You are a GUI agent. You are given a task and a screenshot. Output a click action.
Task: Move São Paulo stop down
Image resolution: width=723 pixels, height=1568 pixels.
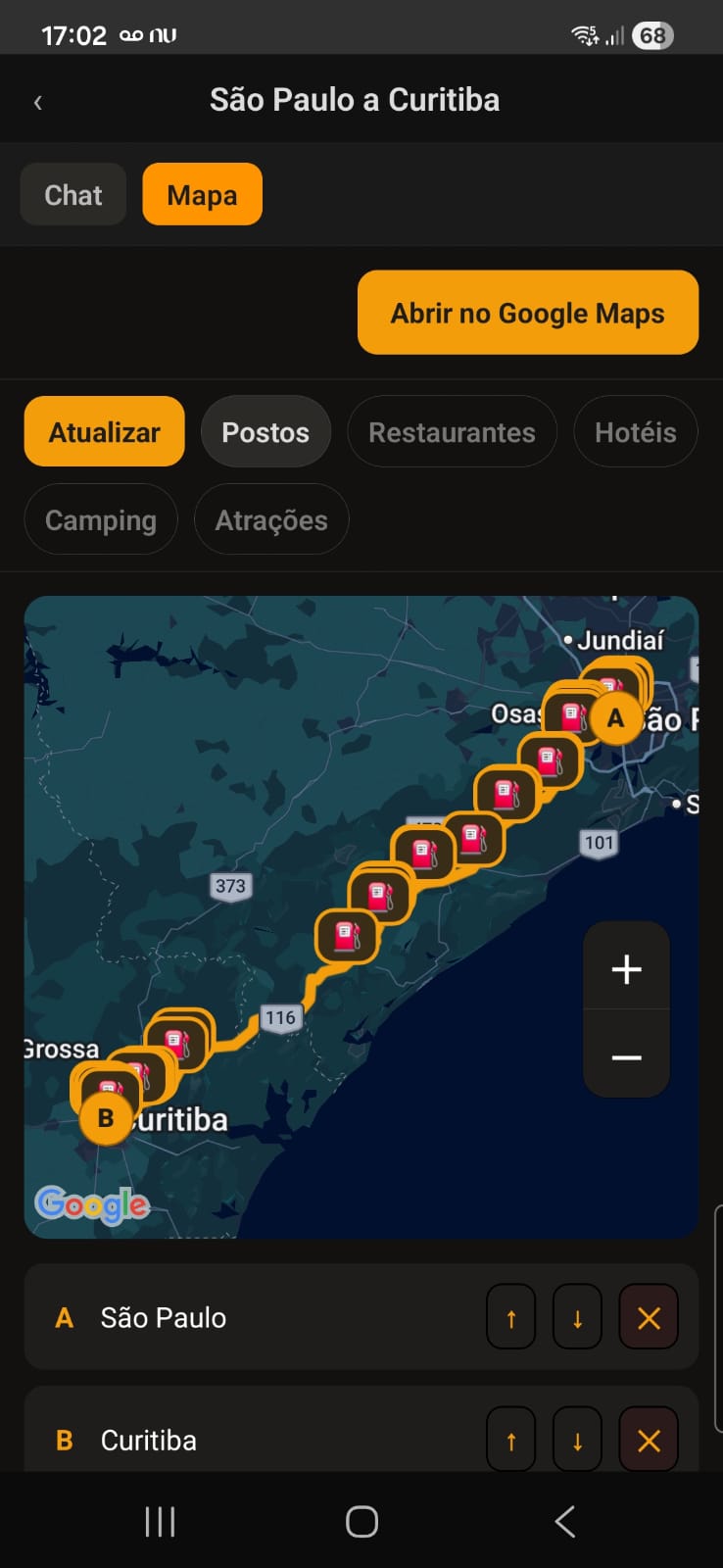[x=577, y=1318]
